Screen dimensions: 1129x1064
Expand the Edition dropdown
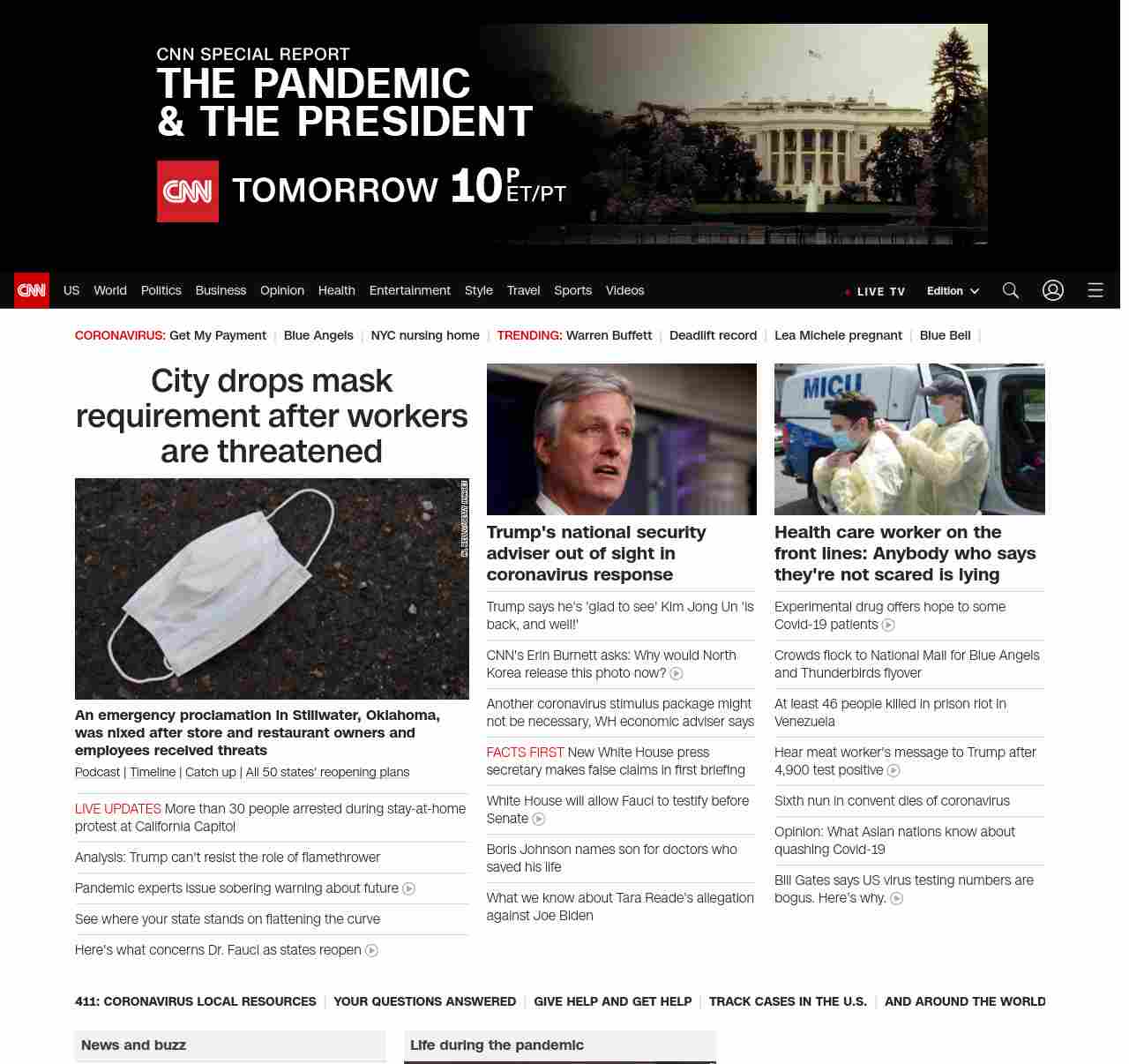[x=953, y=291]
